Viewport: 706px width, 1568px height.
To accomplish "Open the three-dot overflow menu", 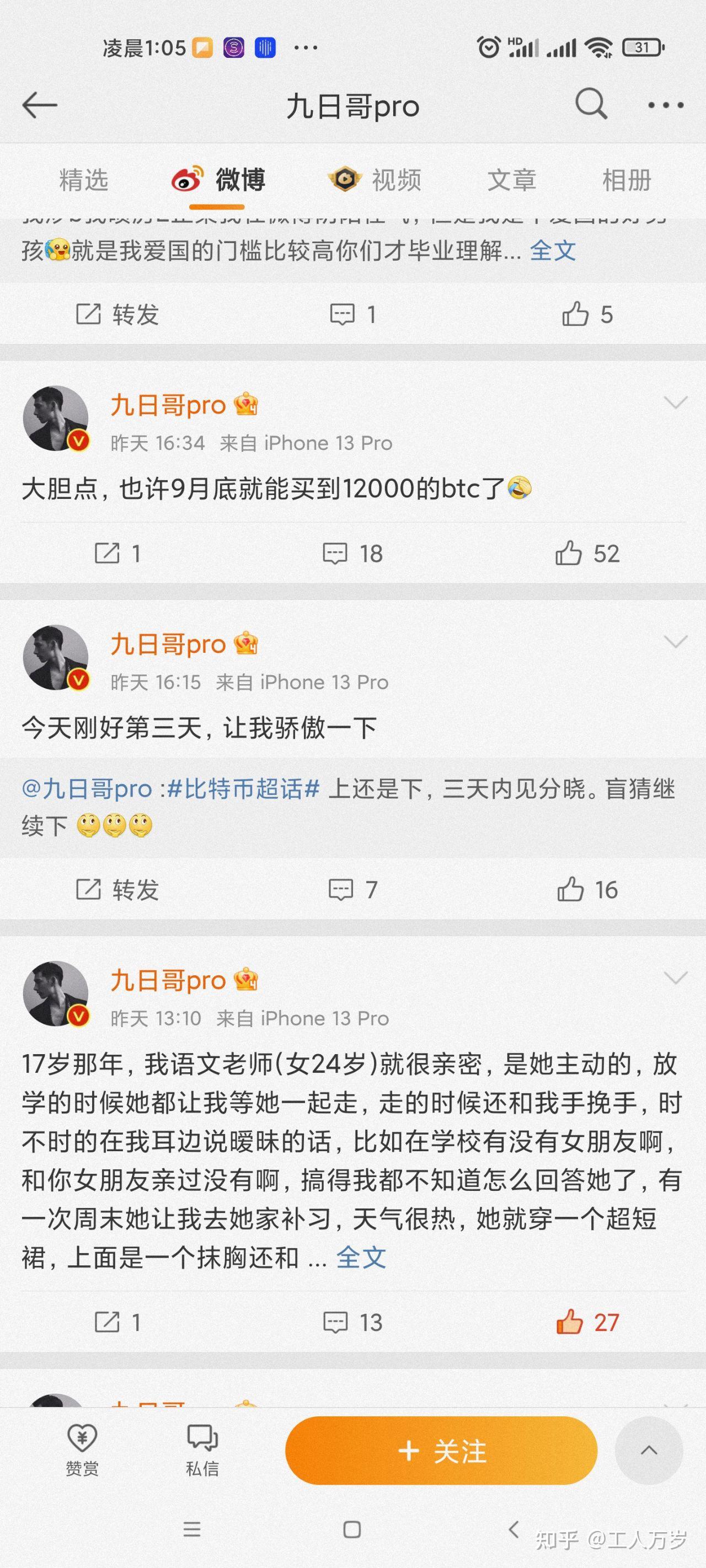I will [665, 105].
